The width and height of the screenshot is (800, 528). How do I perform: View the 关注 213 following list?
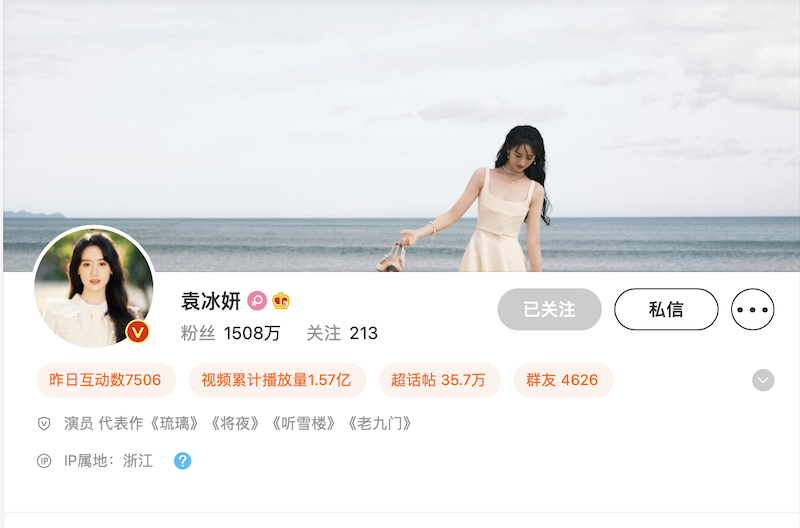(342, 333)
